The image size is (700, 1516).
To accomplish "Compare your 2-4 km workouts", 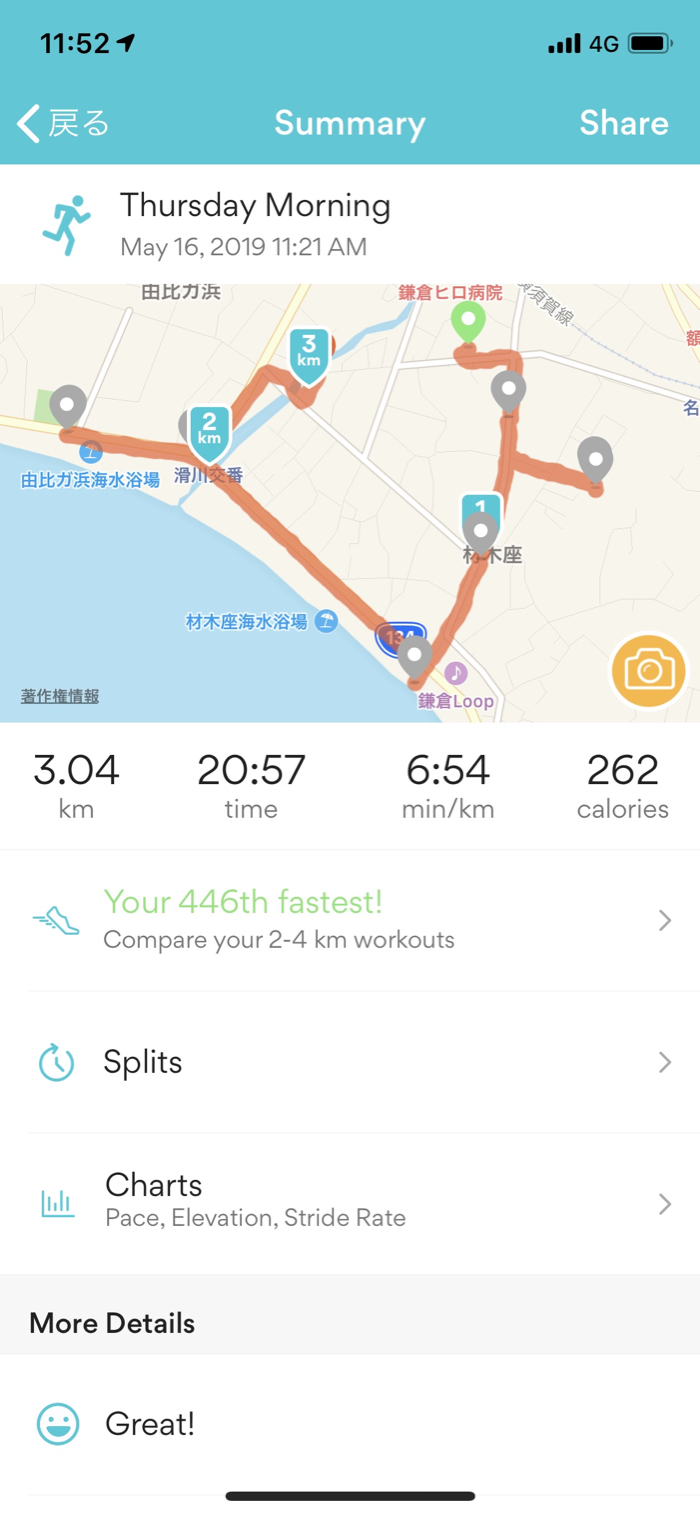I will pyautogui.click(x=350, y=920).
